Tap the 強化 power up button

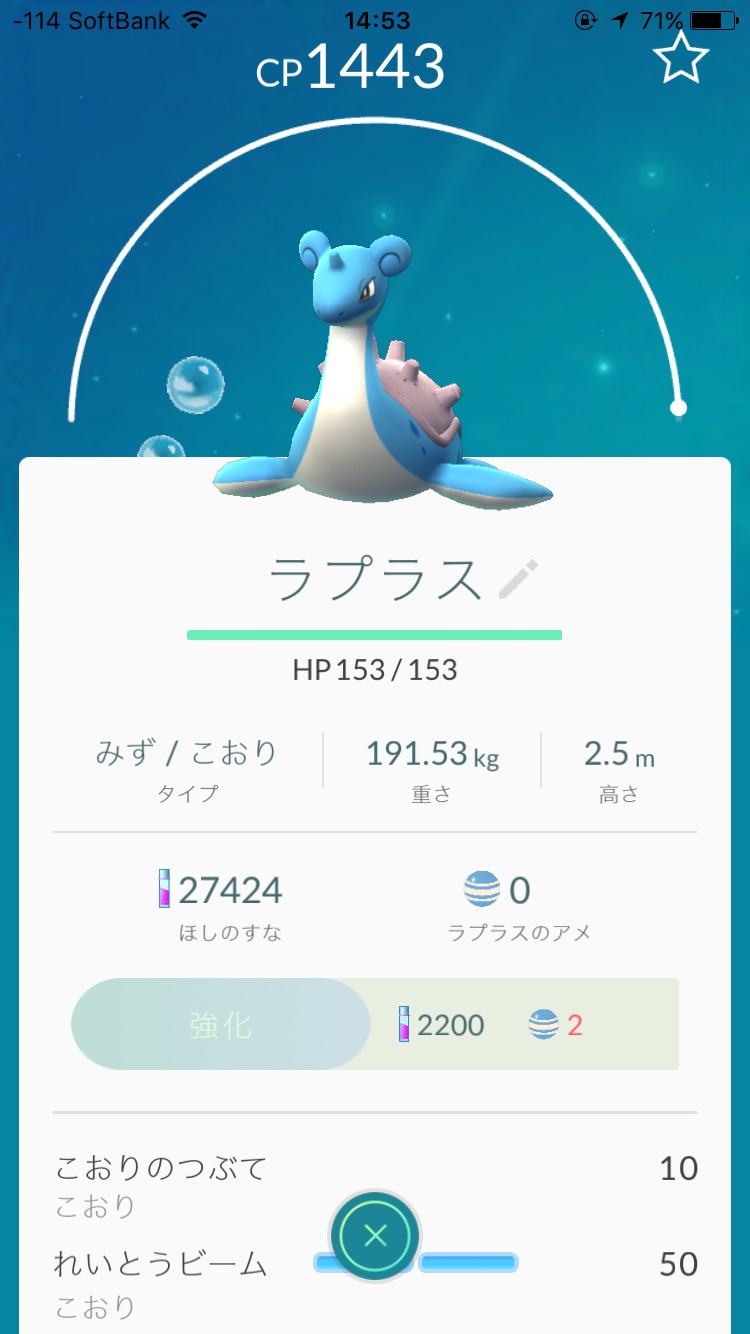click(x=221, y=1024)
